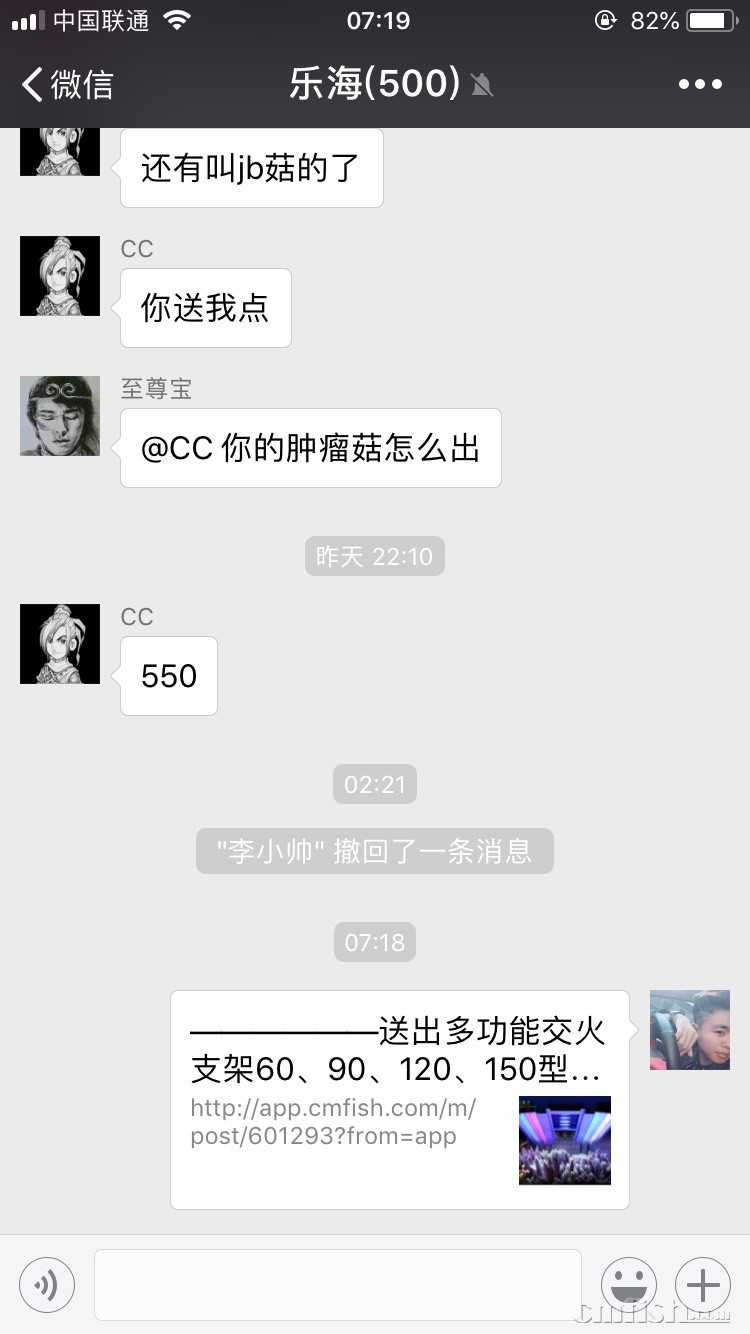750x1334 pixels.
Task: Open the emoji sticker panel
Action: [629, 1284]
